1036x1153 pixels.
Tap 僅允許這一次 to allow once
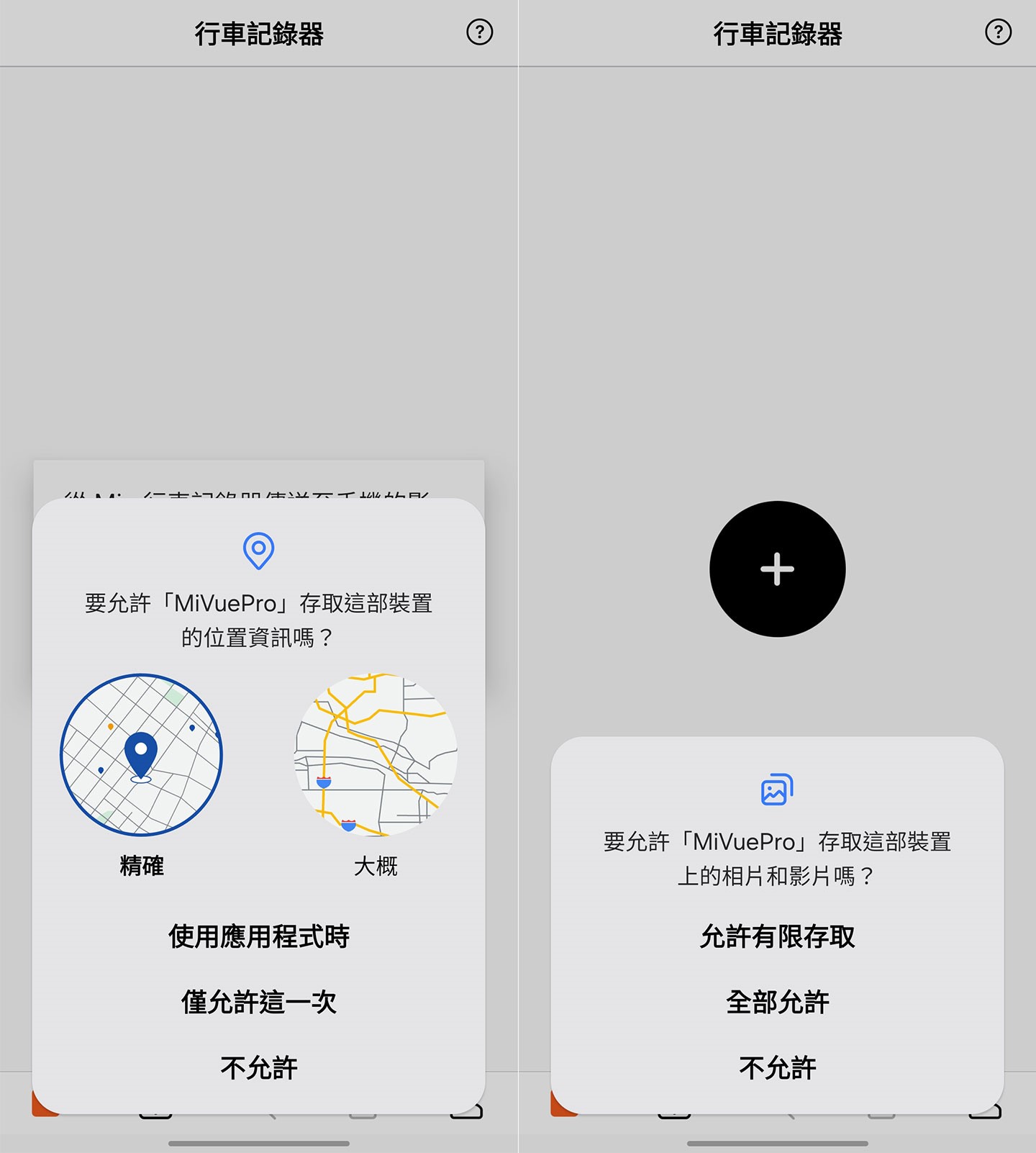tap(259, 1001)
